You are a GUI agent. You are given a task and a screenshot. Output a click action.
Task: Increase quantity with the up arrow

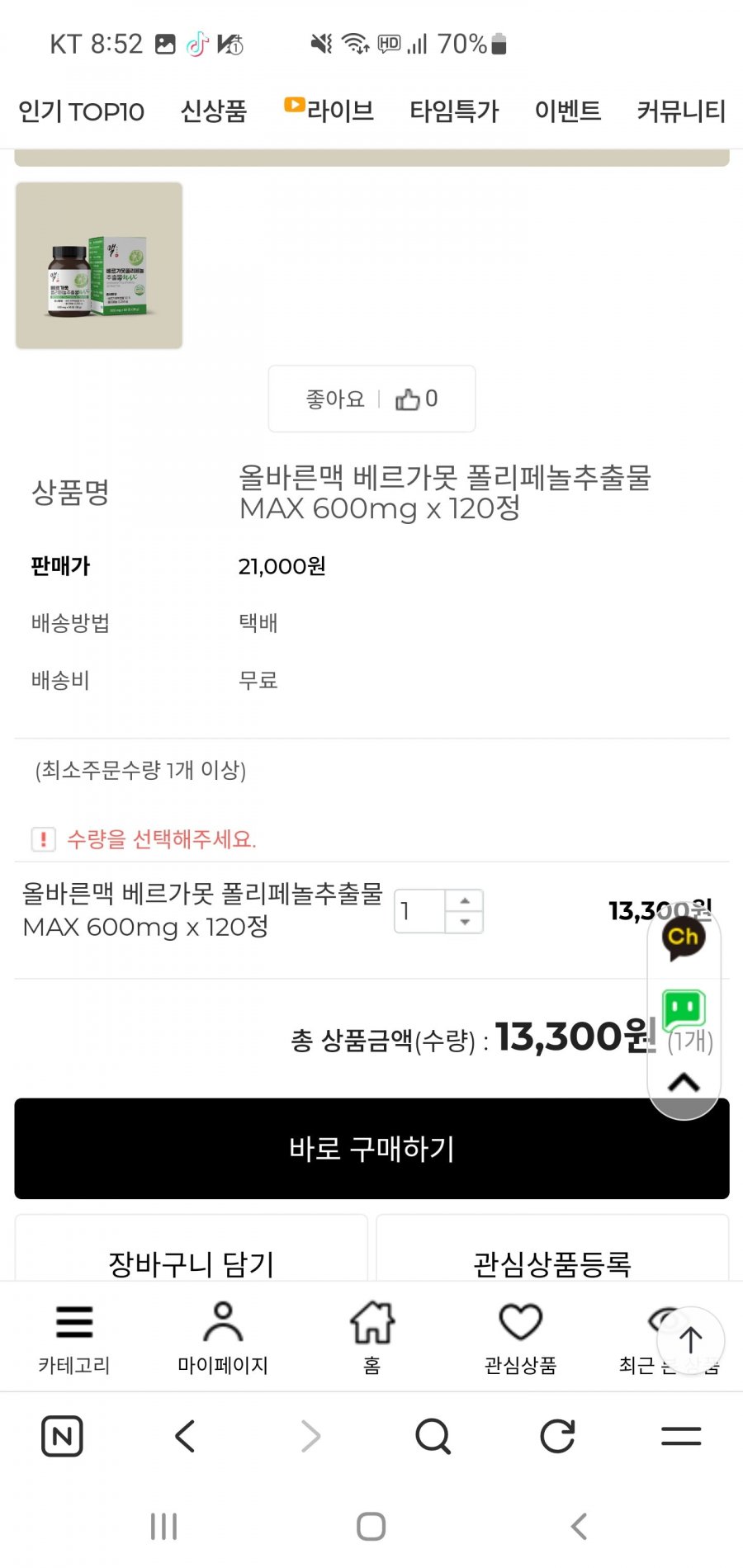coord(465,900)
